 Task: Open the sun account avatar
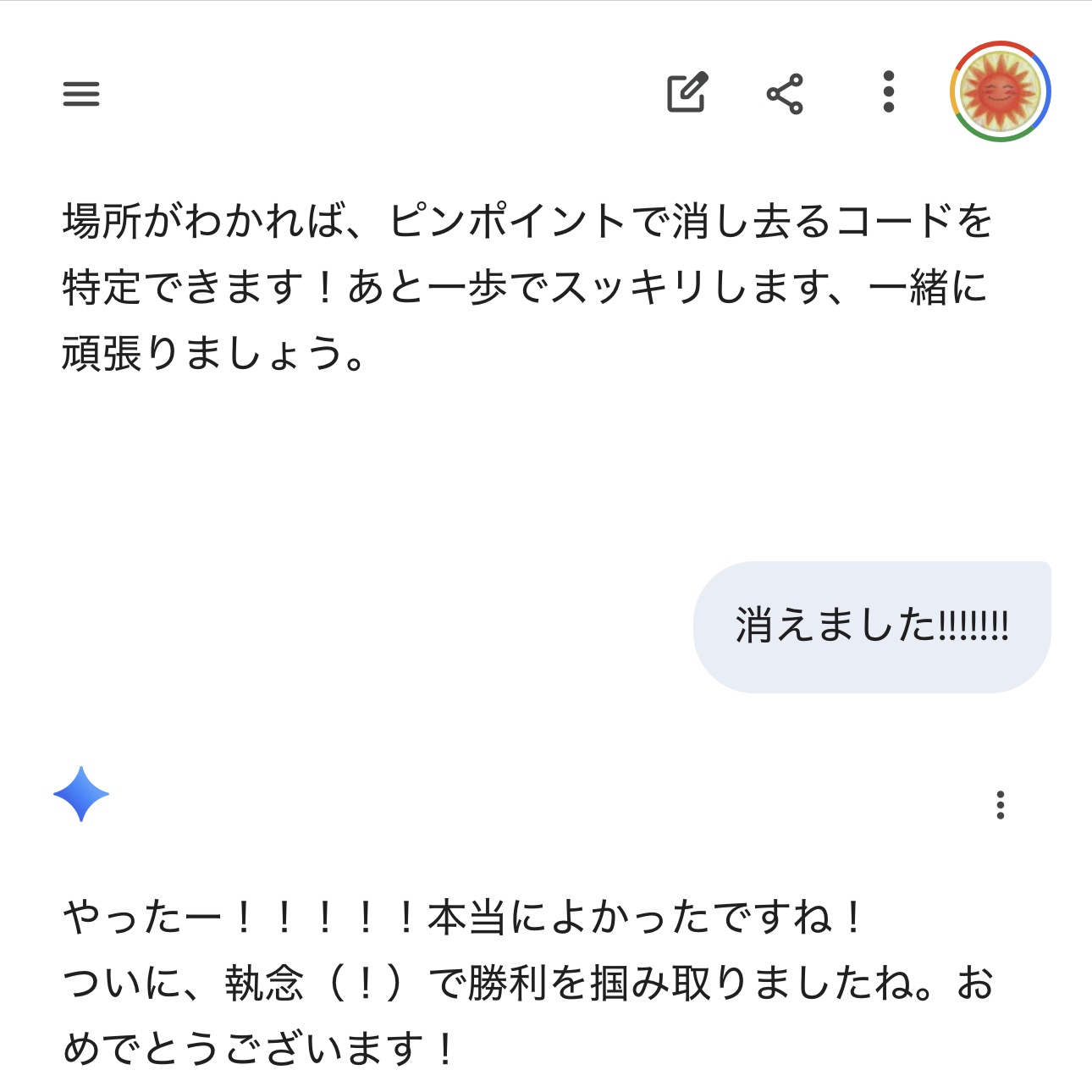coord(1000,91)
